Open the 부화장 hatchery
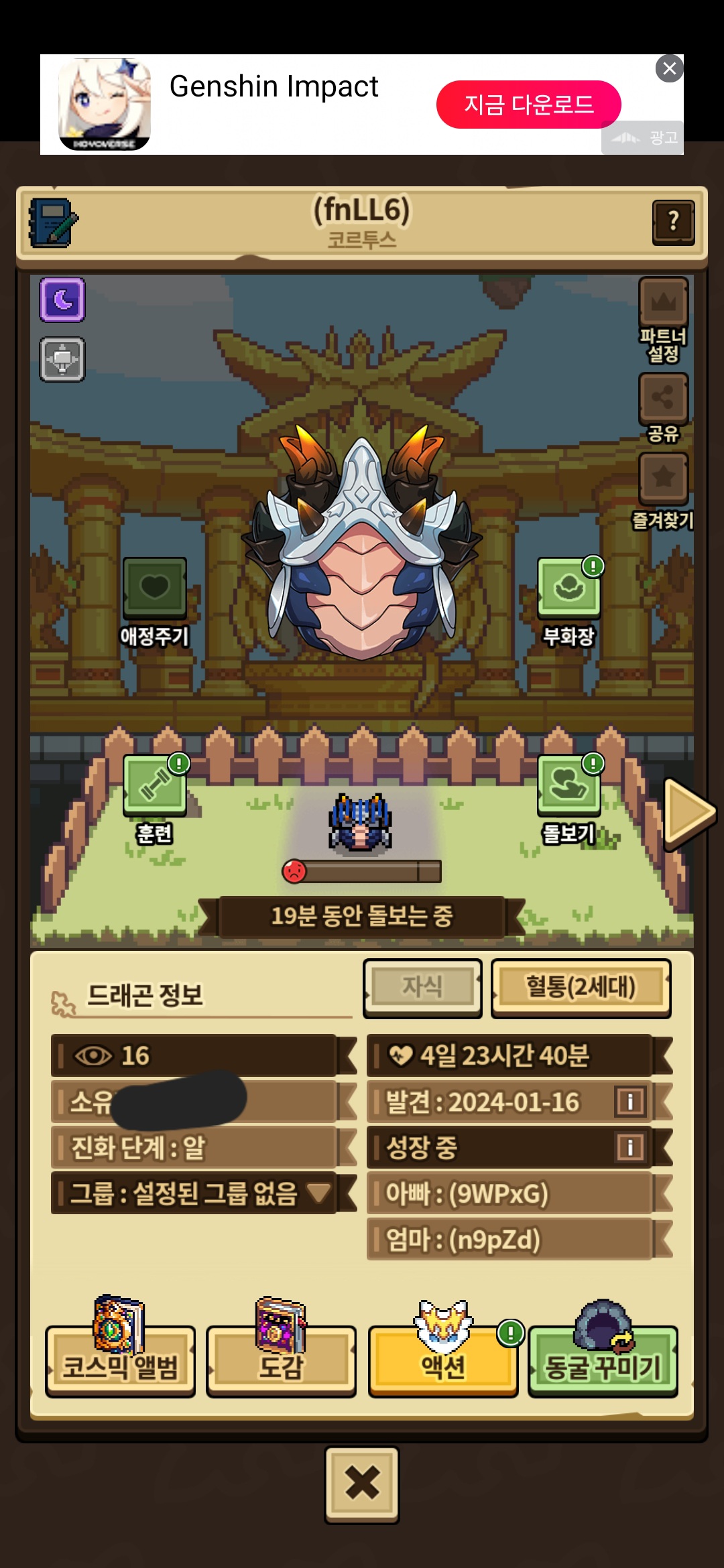 point(568,589)
